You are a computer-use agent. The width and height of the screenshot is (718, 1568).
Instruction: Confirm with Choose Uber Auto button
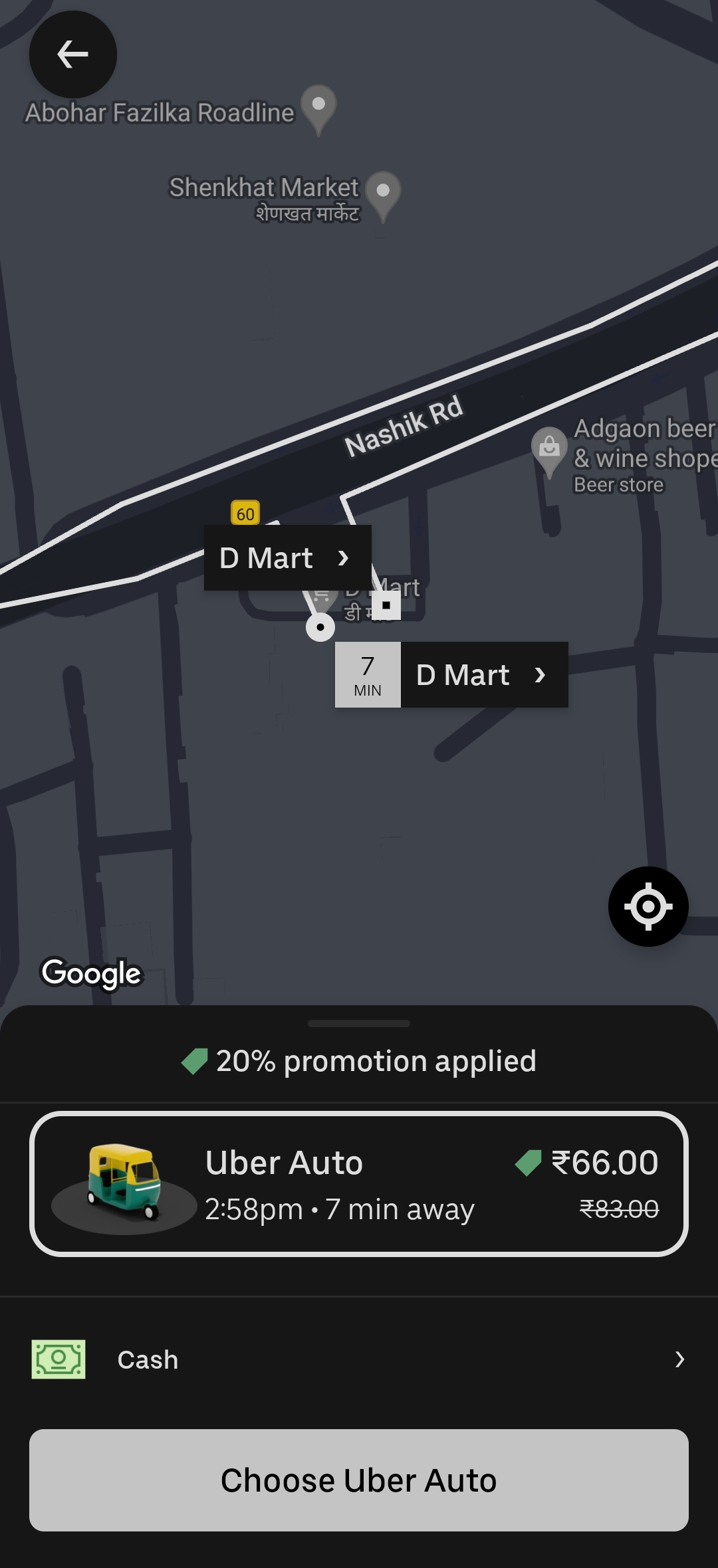[x=359, y=1480]
